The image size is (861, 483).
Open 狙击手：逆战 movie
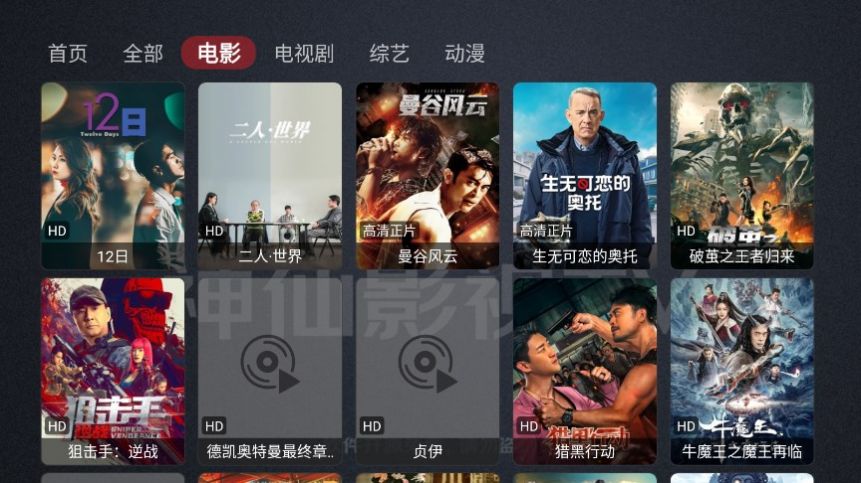coord(113,371)
